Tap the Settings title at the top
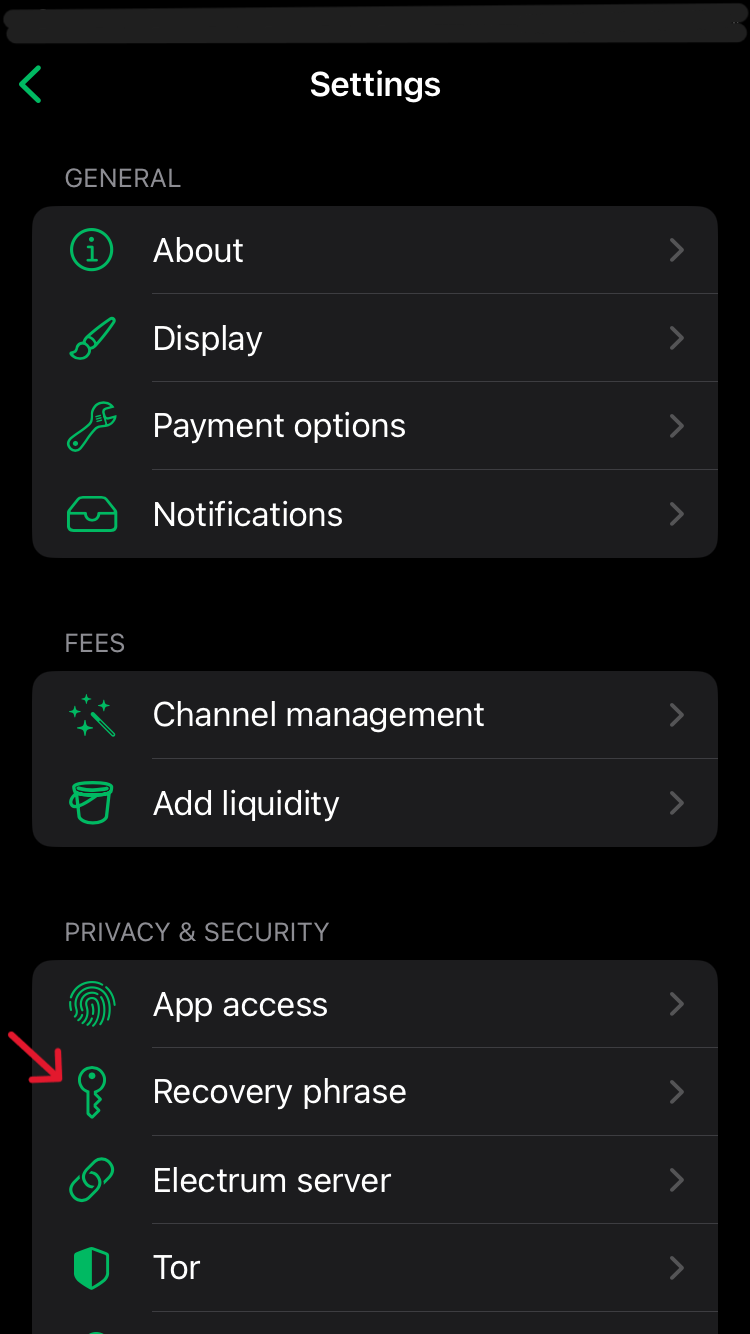The height and width of the screenshot is (1334, 750). [375, 84]
